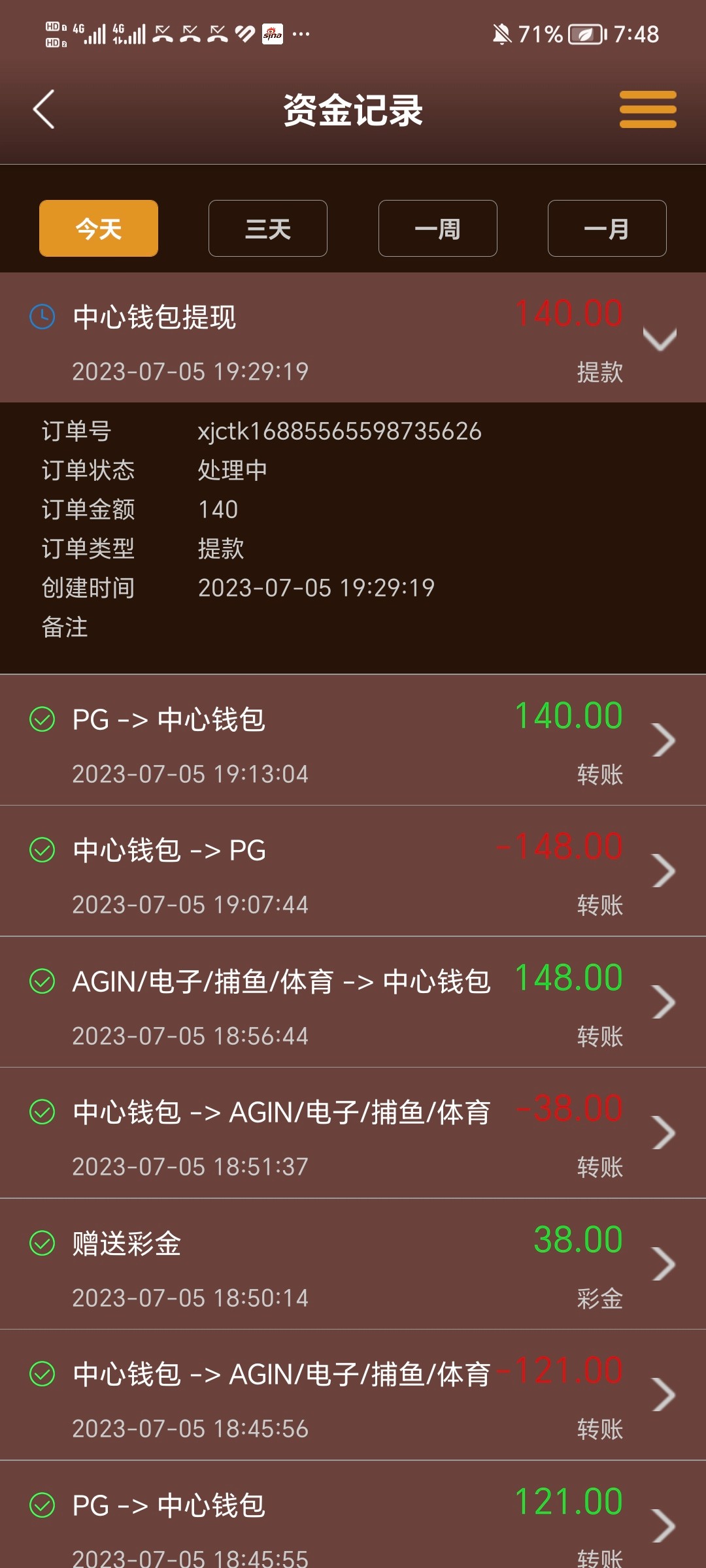Show records for 一周
Screen dimensions: 706x1568
[x=437, y=229]
